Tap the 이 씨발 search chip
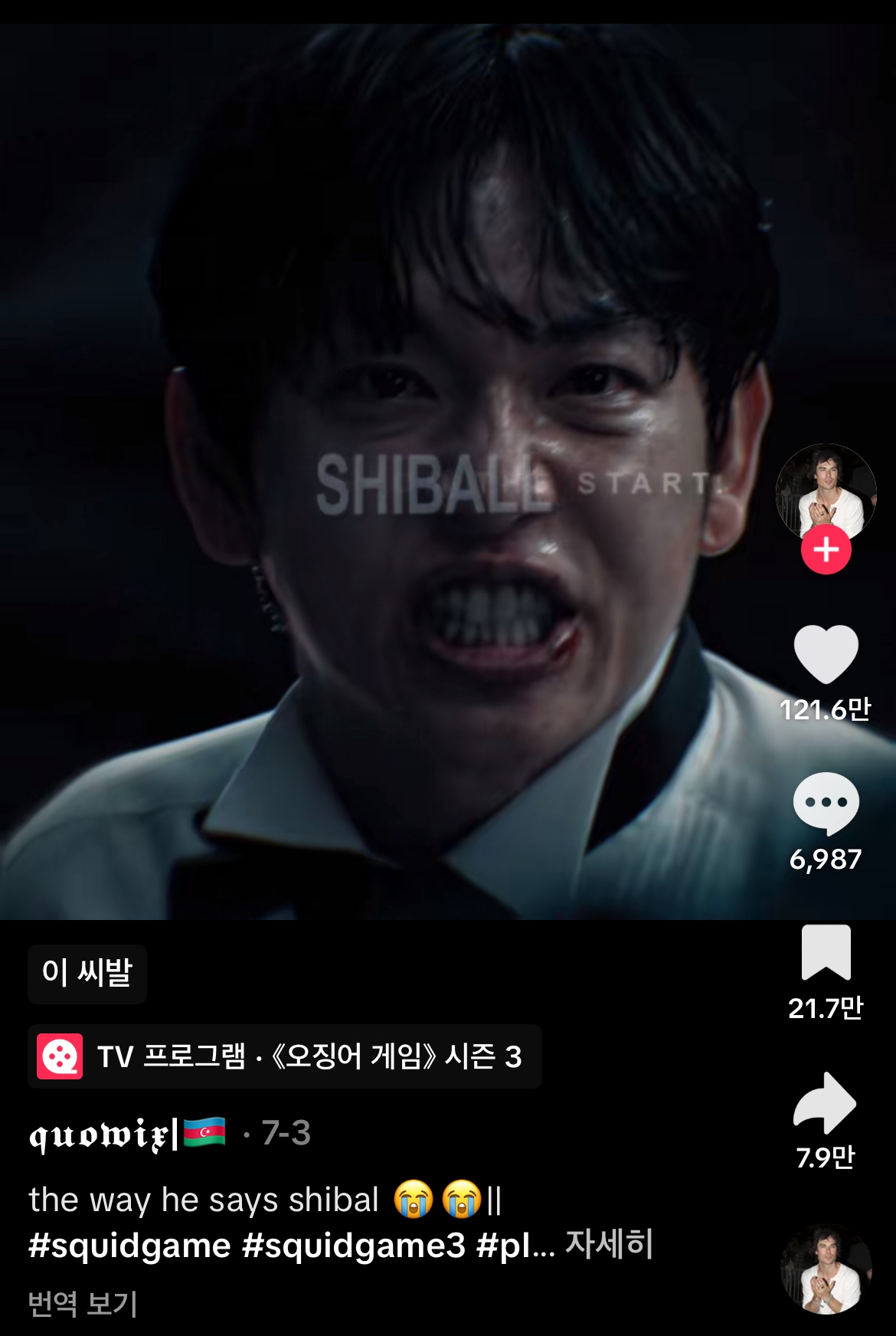Viewport: 896px width, 1336px height. coord(87,973)
